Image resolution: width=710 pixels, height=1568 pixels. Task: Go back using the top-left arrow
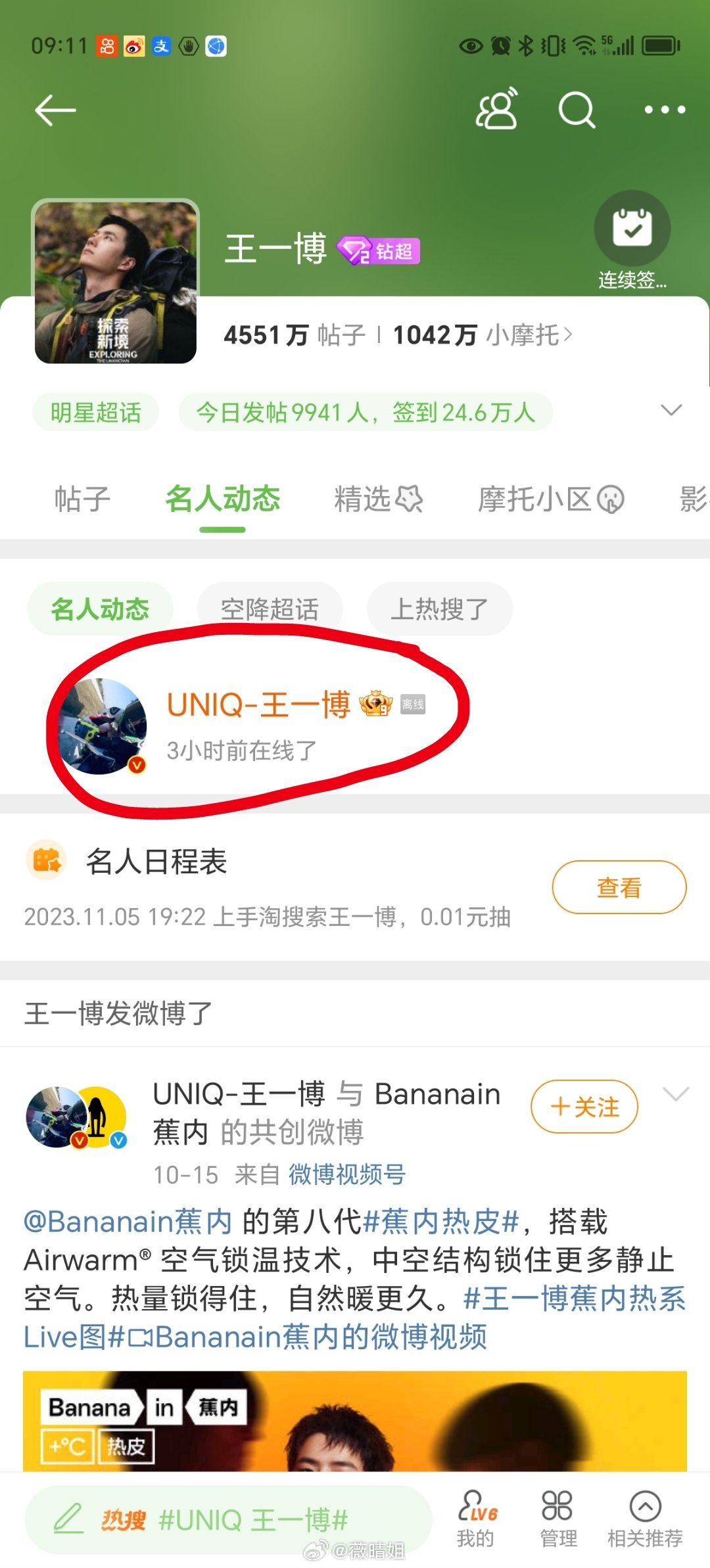click(x=55, y=110)
